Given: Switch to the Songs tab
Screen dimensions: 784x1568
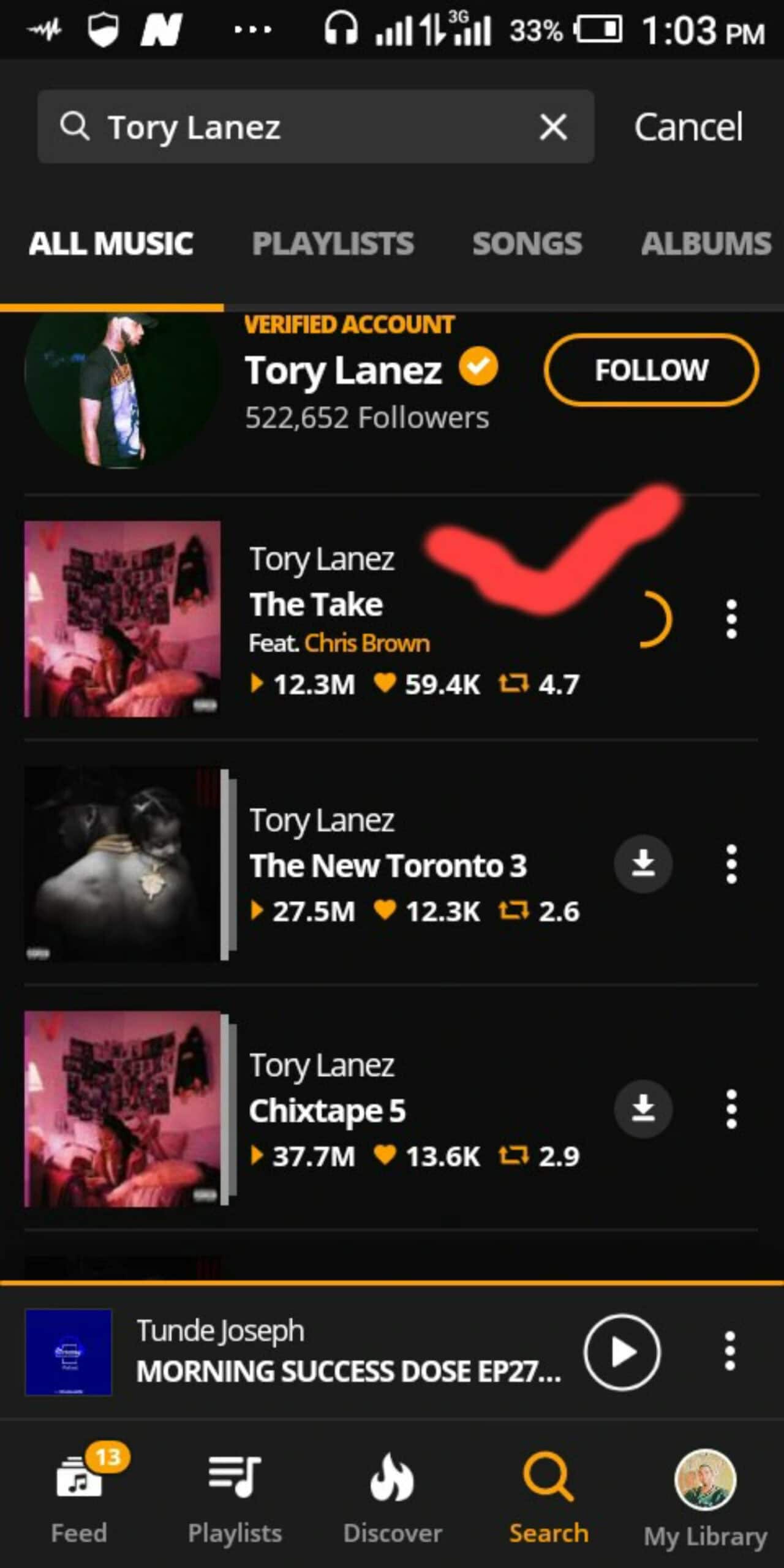Looking at the screenshot, I should pos(527,244).
